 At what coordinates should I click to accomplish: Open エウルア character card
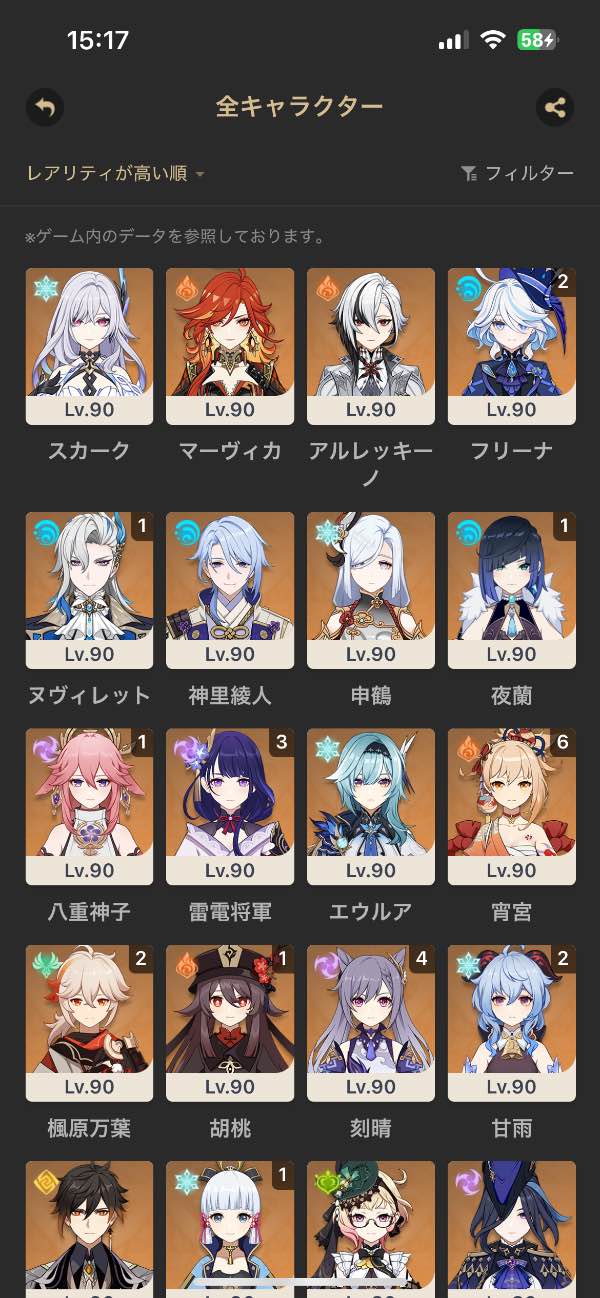click(371, 806)
